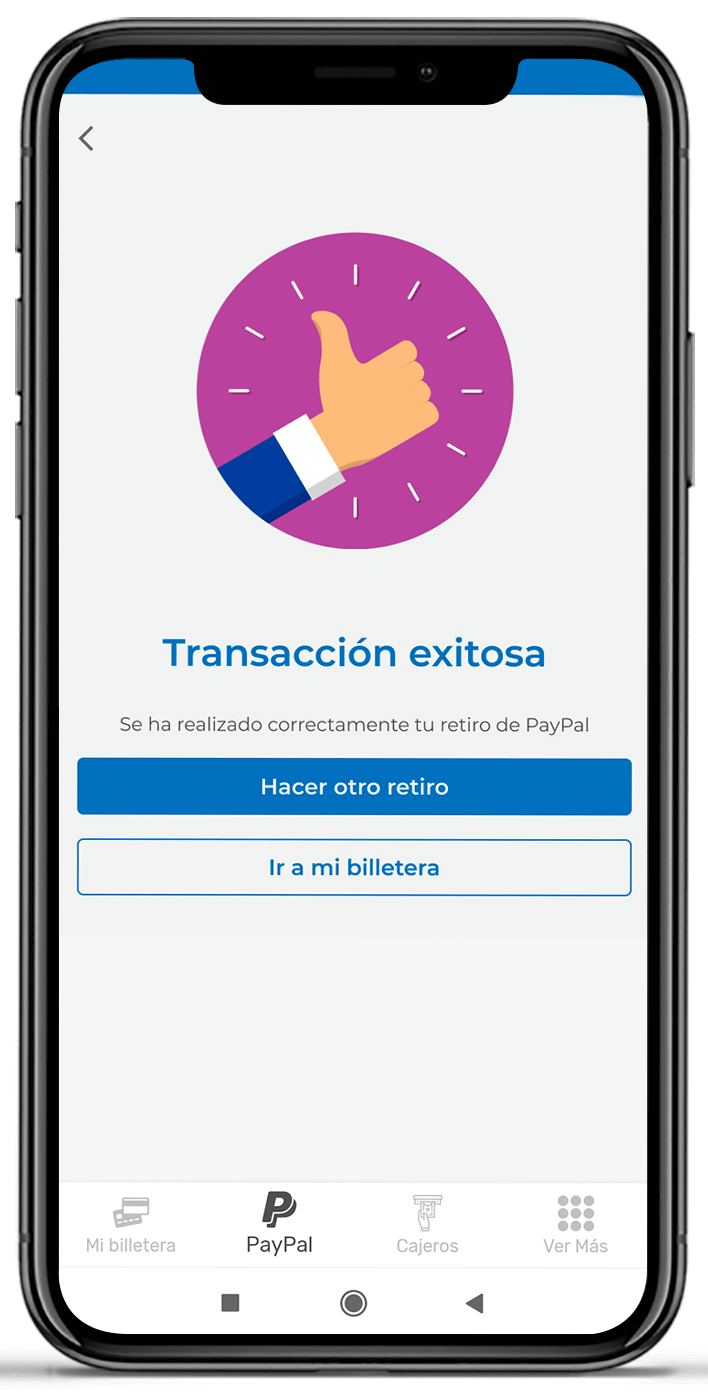Viewport: 708px width, 1400px height.
Task: Select Ir a mi billetera
Action: click(x=354, y=868)
